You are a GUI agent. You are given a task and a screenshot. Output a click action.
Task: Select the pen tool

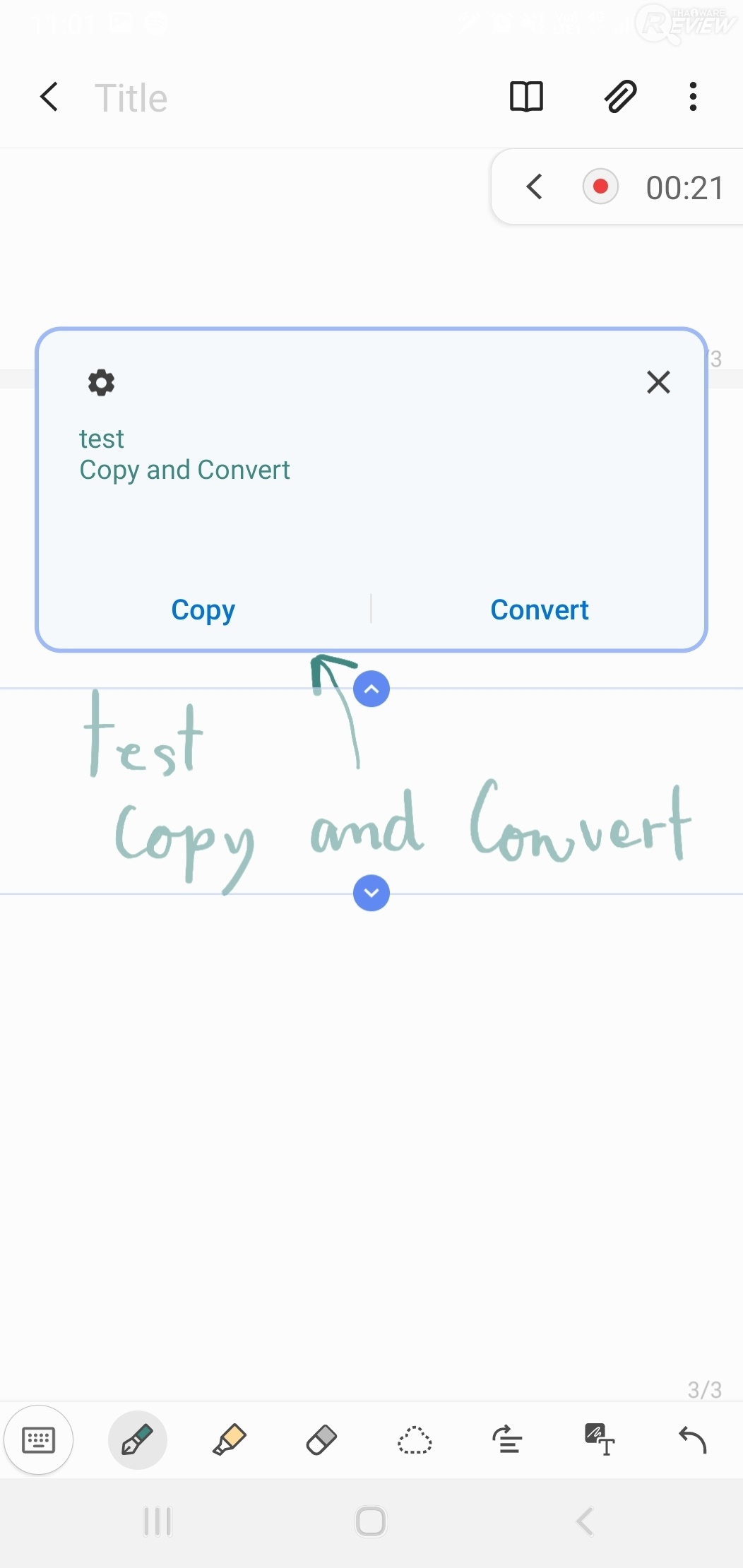[x=137, y=1440]
